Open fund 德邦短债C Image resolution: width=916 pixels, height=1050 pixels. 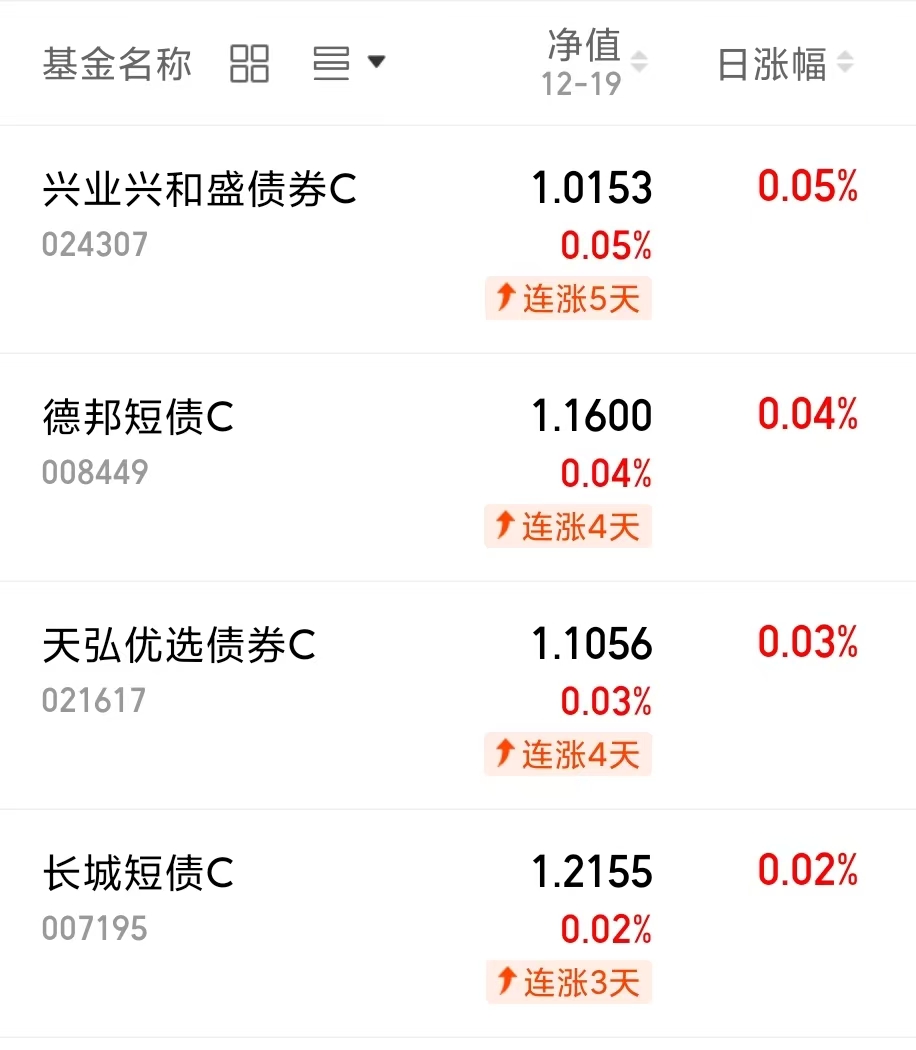click(x=138, y=418)
